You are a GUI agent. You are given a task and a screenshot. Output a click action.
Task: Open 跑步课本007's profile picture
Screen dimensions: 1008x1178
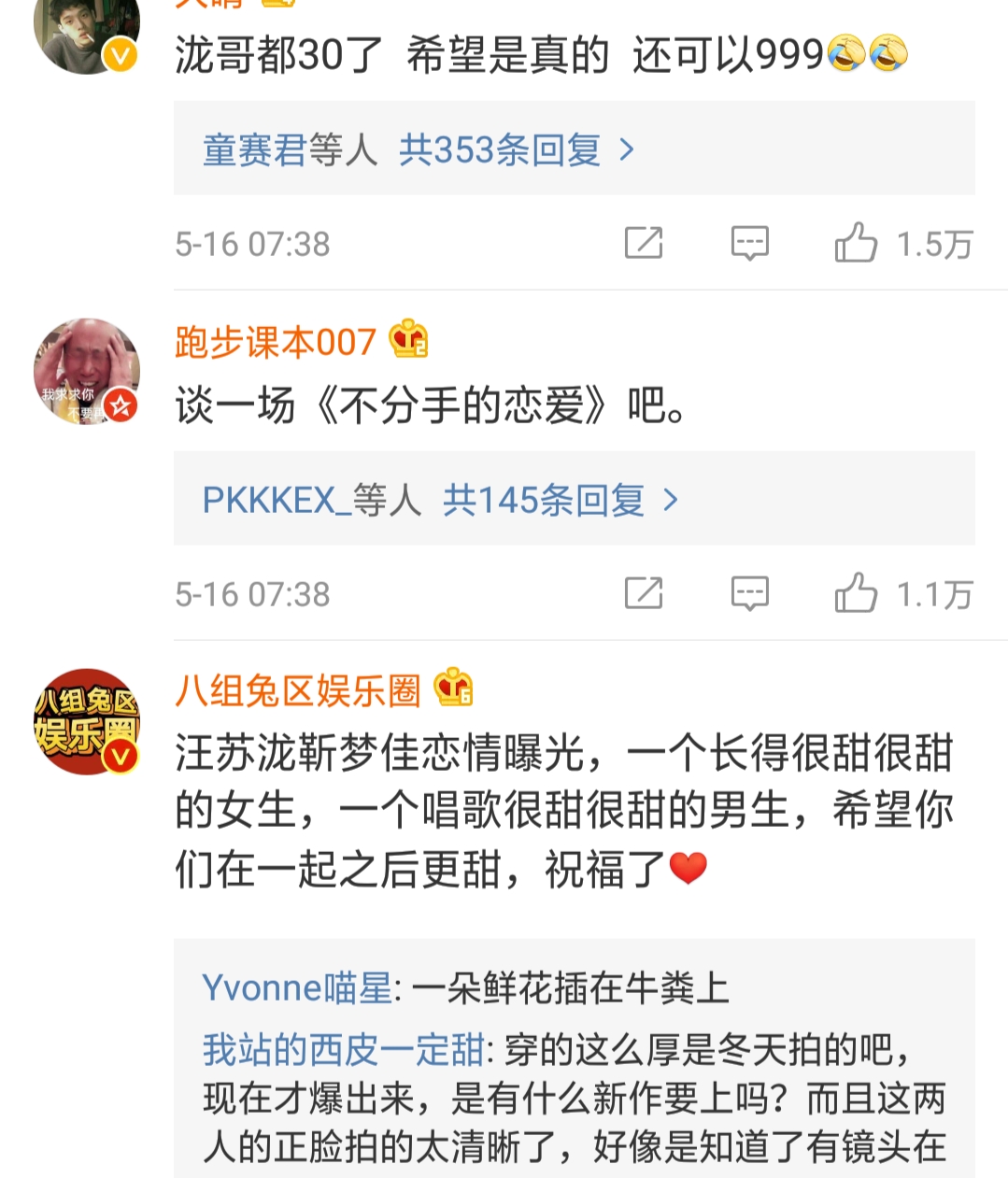pos(86,371)
